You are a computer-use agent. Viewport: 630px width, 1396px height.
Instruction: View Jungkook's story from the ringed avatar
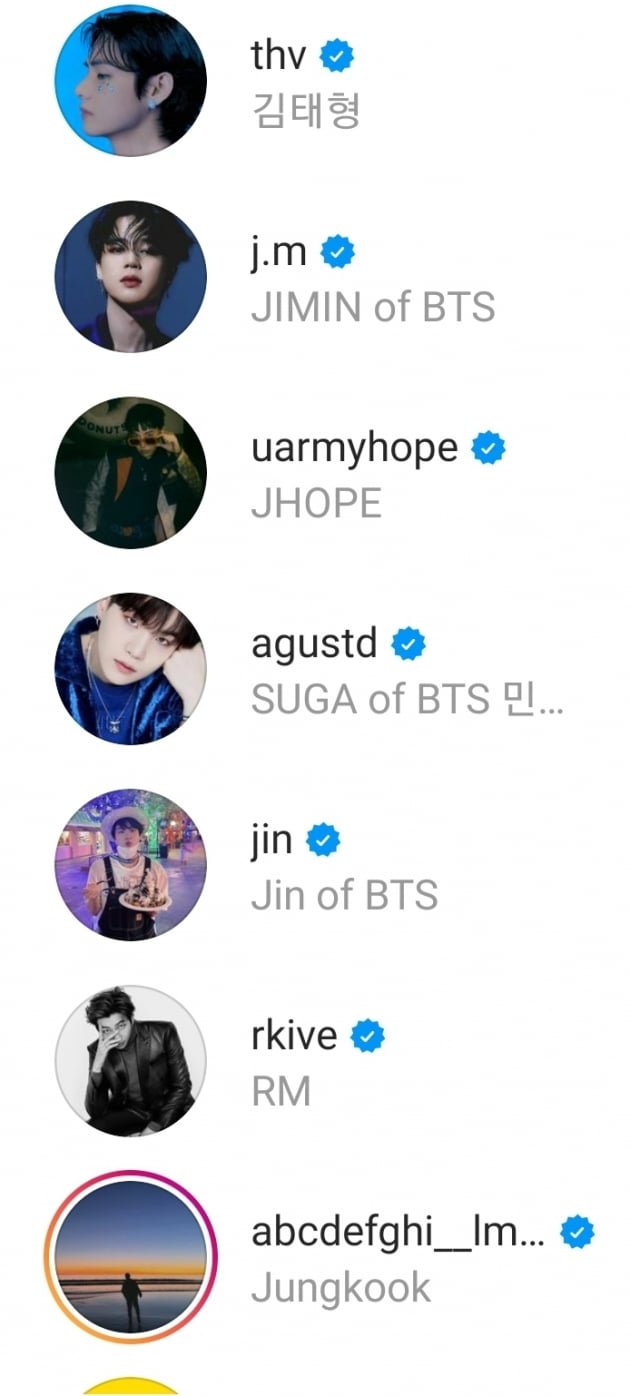point(130,1256)
